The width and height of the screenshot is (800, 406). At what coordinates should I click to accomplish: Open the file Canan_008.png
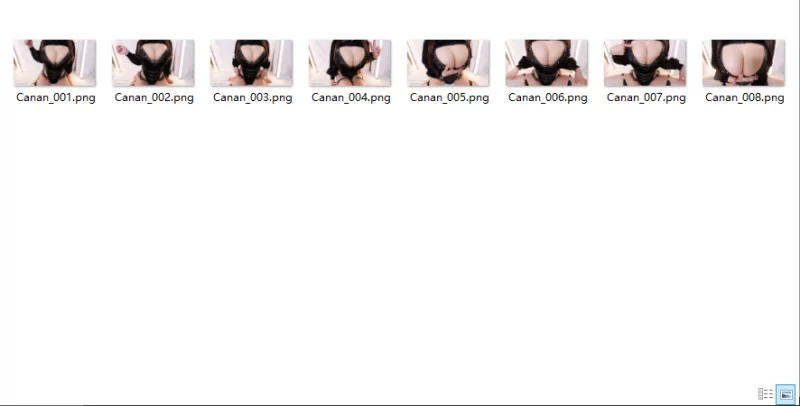pyautogui.click(x=743, y=64)
